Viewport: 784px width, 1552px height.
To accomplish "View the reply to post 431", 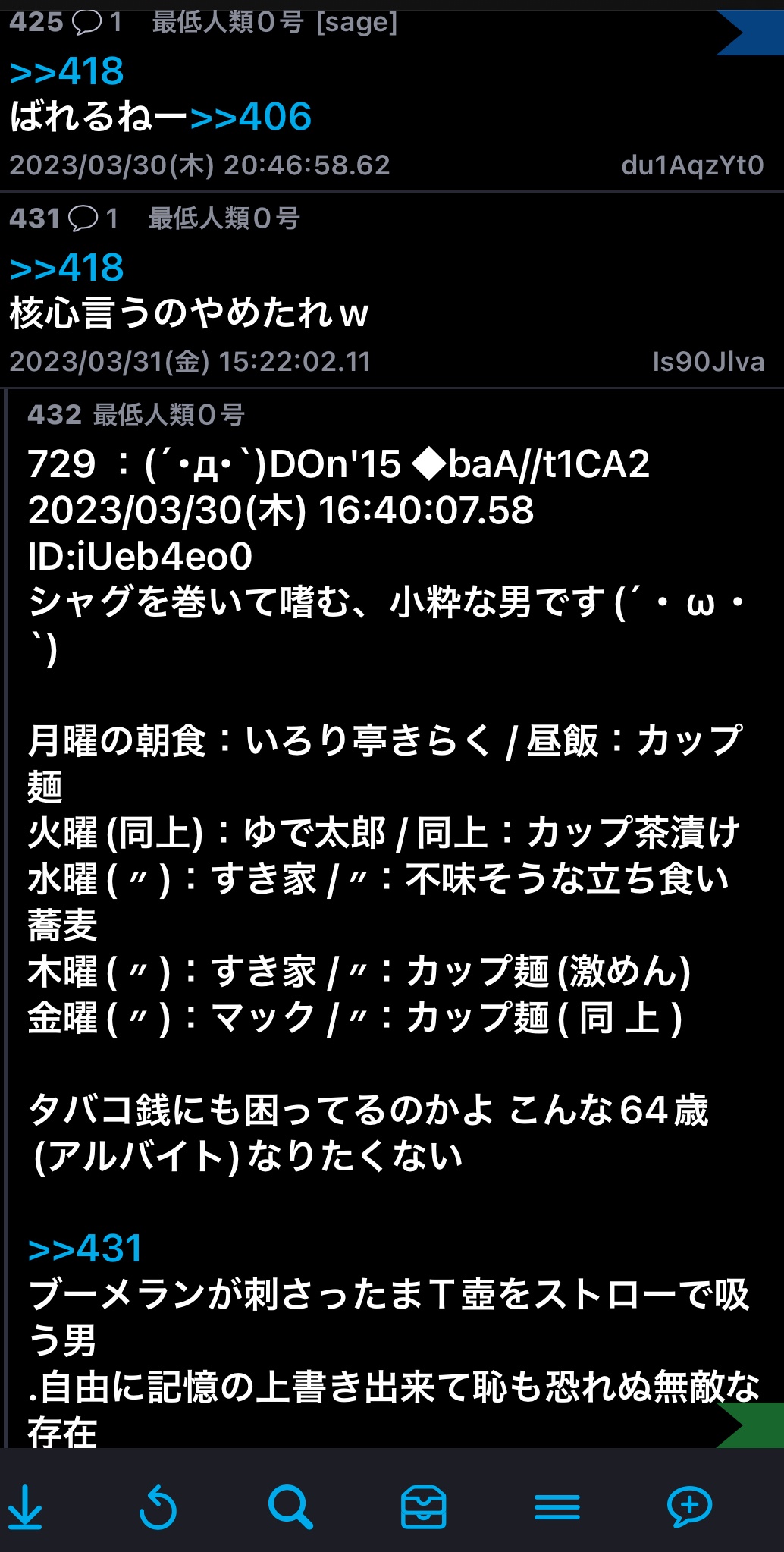I will click(x=94, y=219).
